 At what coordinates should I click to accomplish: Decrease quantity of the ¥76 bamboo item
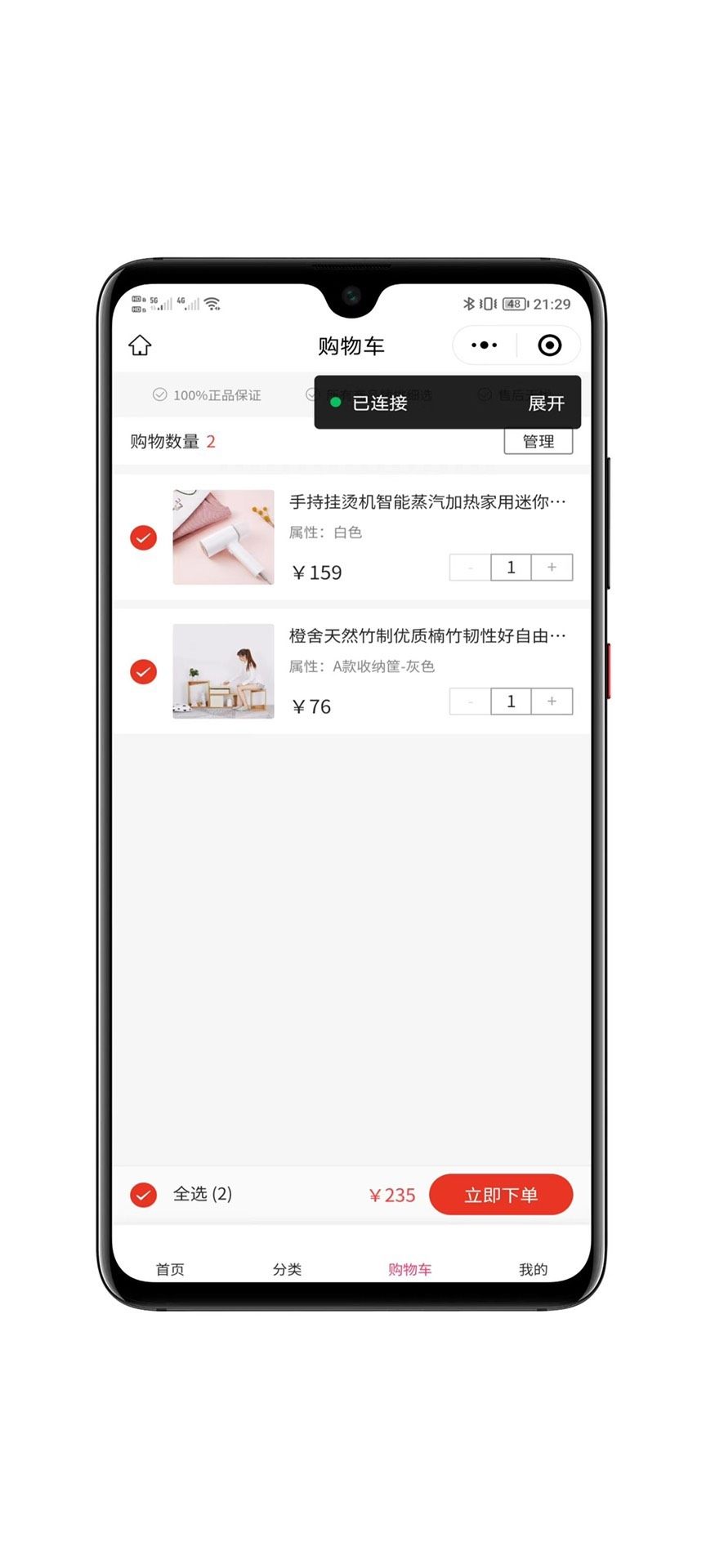tap(471, 702)
